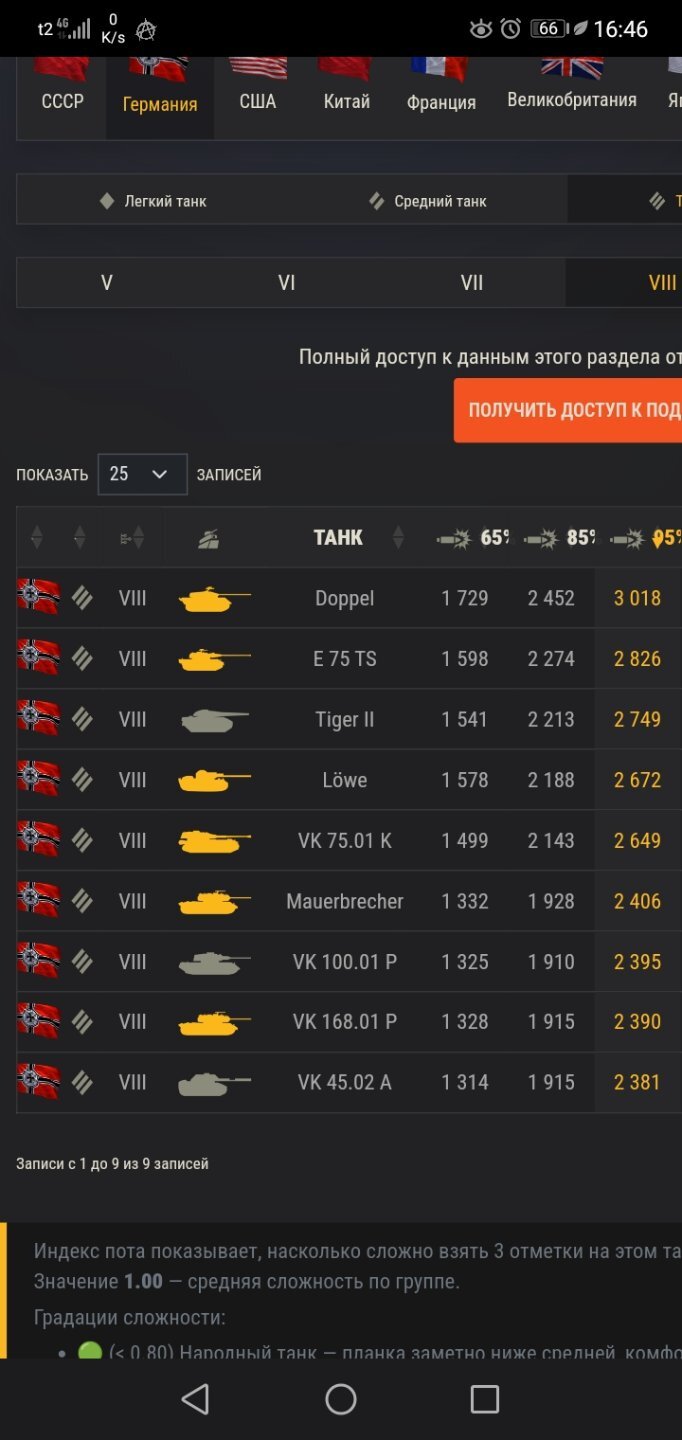Screen dimensions: 682x1440
Task: Filter by Средний танк type
Action: [427, 200]
